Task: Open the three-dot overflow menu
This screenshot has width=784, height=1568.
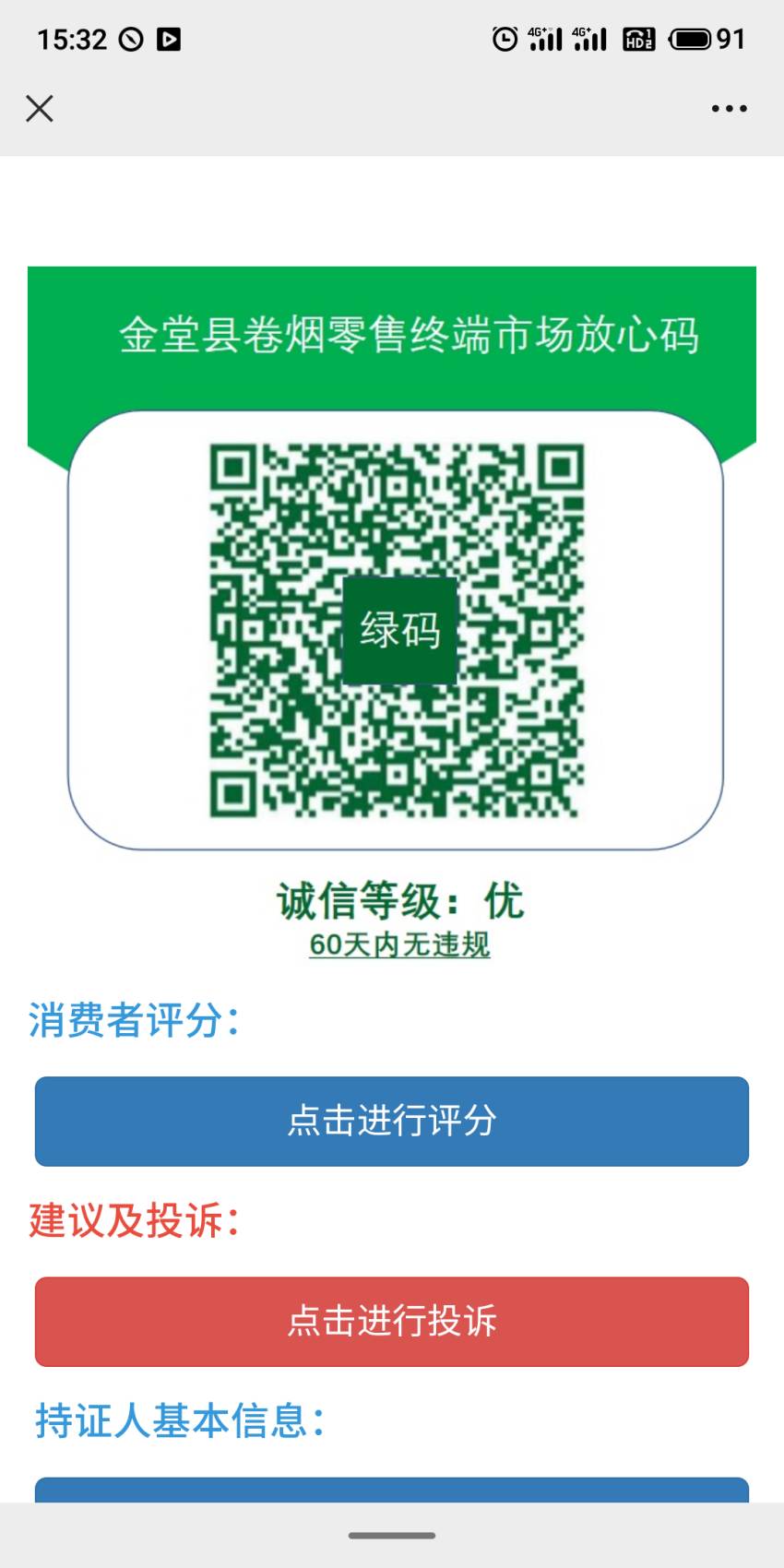Action: pyautogui.click(x=729, y=109)
